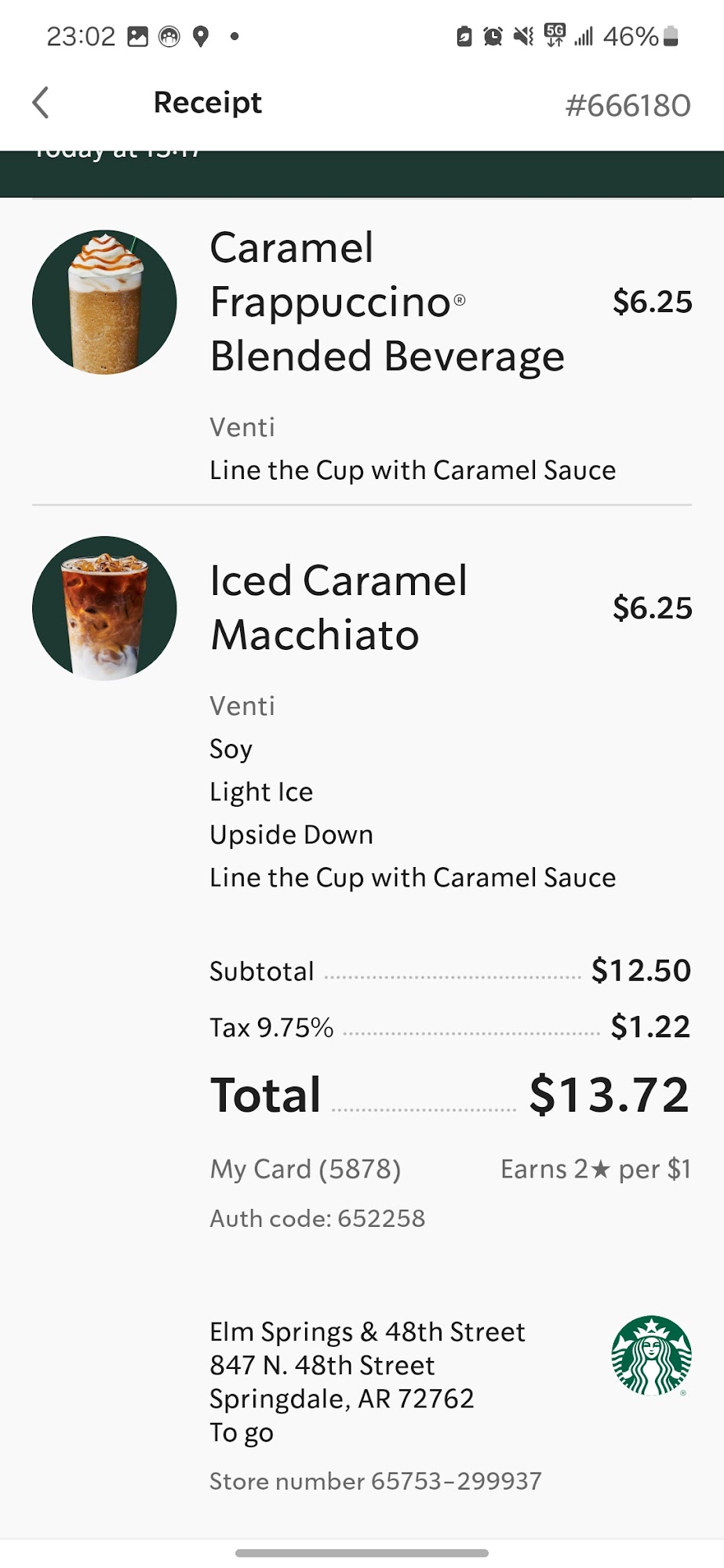Tap the gallery icon in the status bar
The image size is (724, 1568).
click(x=135, y=35)
